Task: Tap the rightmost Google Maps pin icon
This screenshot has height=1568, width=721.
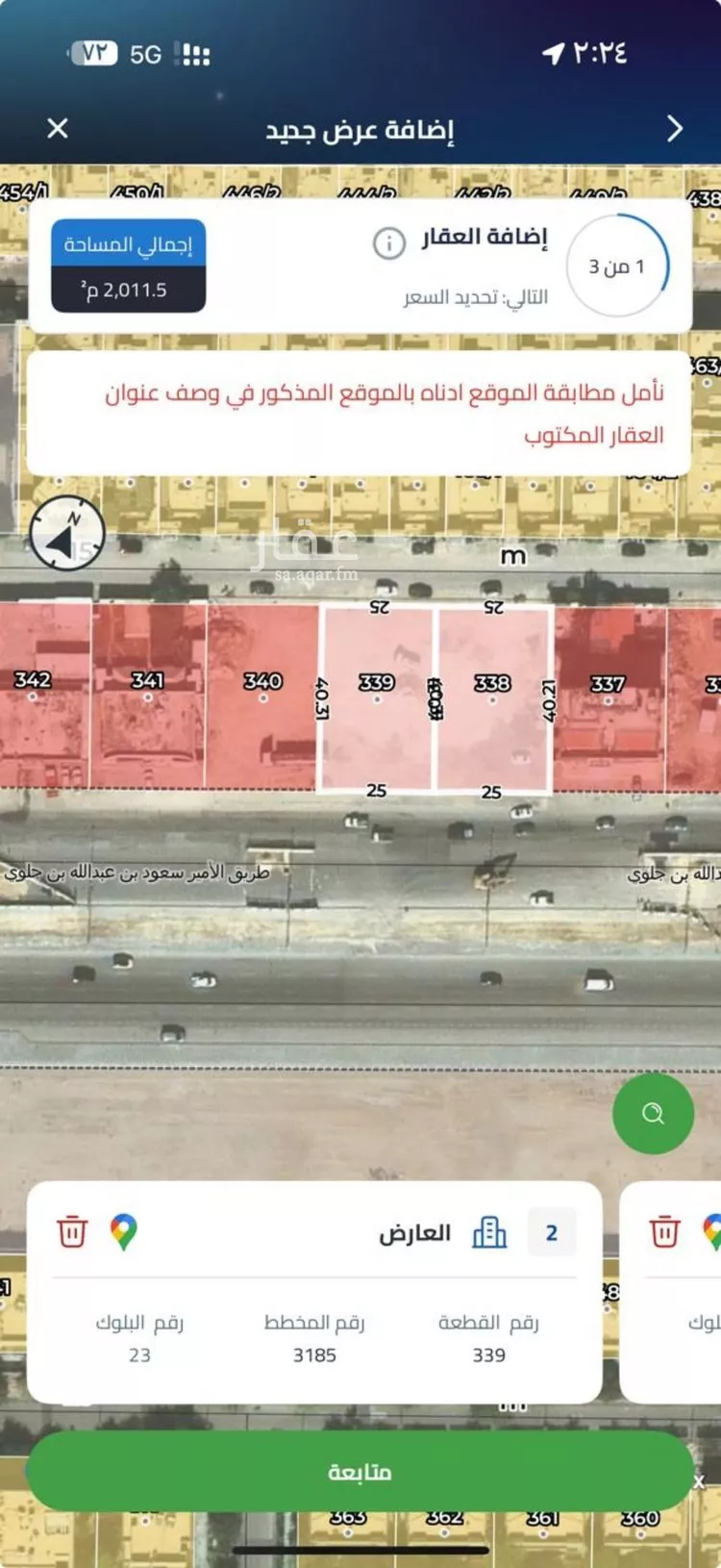Action: click(711, 1230)
